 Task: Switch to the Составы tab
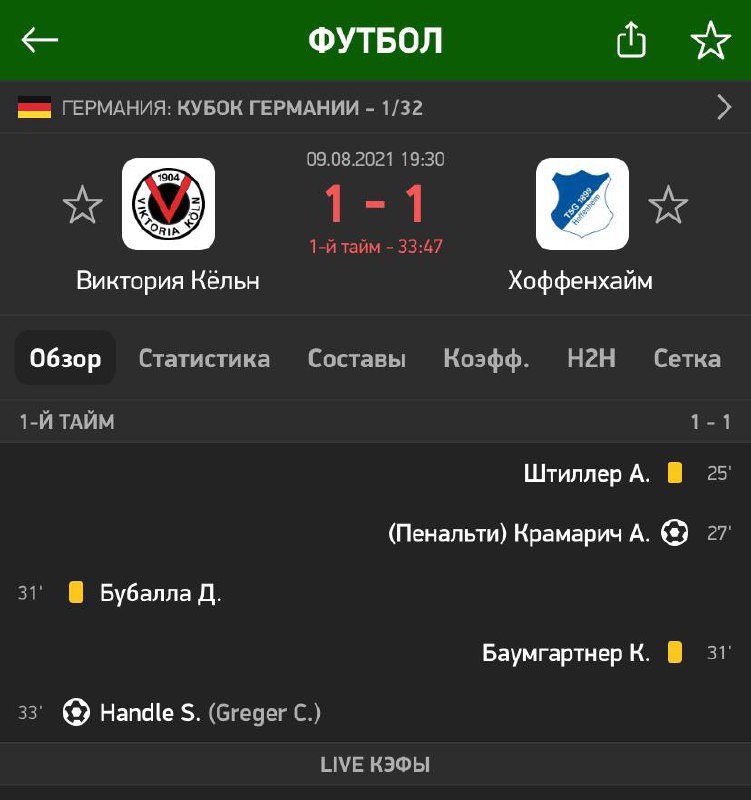point(356,358)
